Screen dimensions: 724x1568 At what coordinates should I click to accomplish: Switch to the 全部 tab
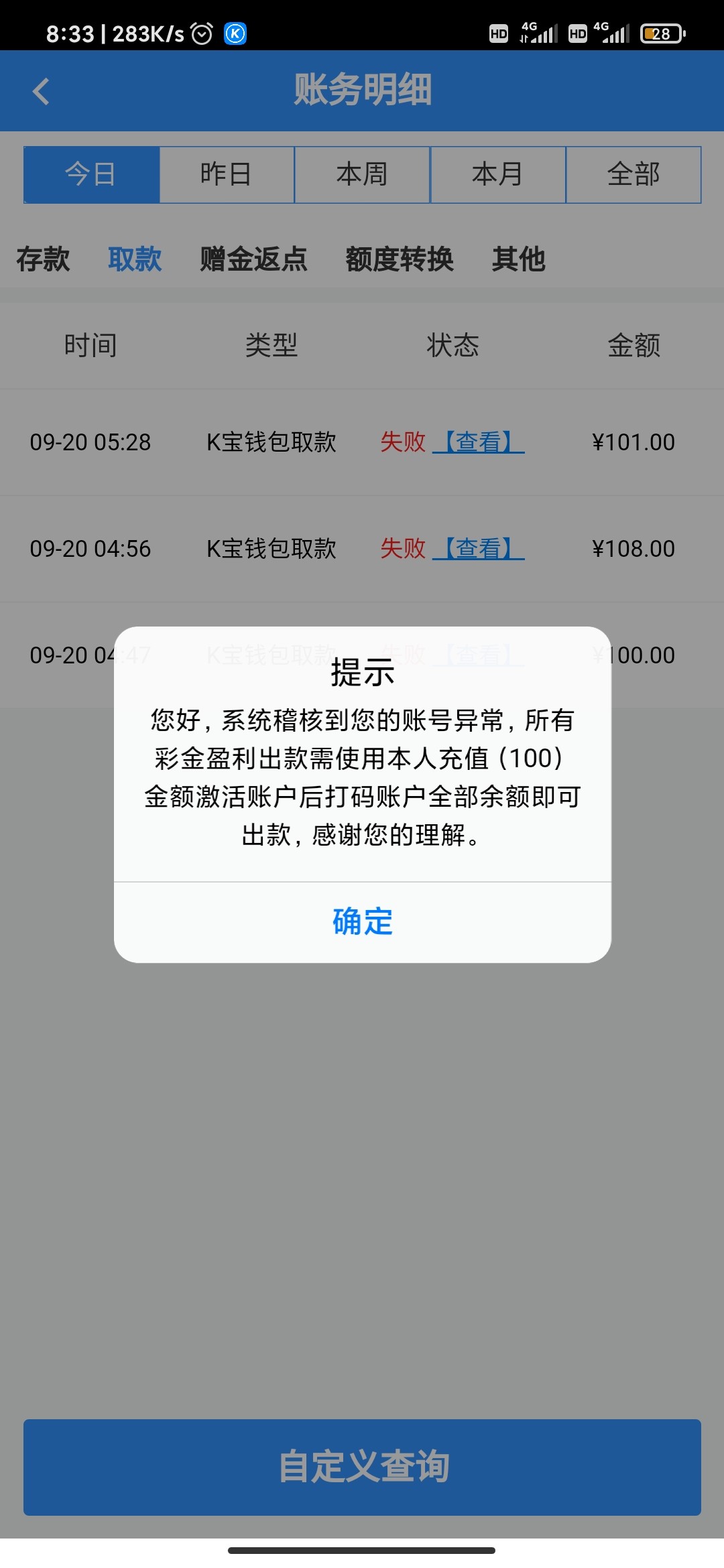click(633, 174)
